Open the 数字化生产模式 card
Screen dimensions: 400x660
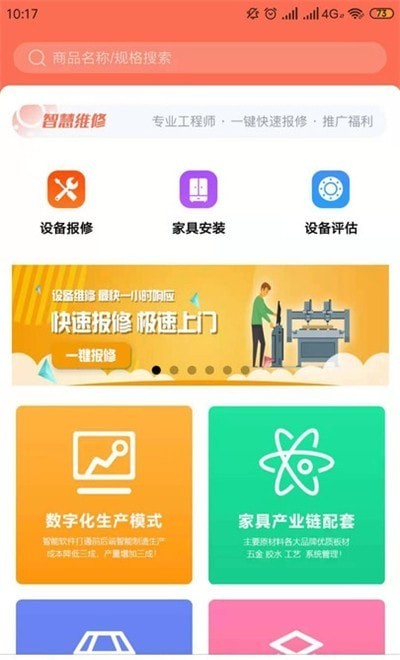pyautogui.click(x=104, y=495)
